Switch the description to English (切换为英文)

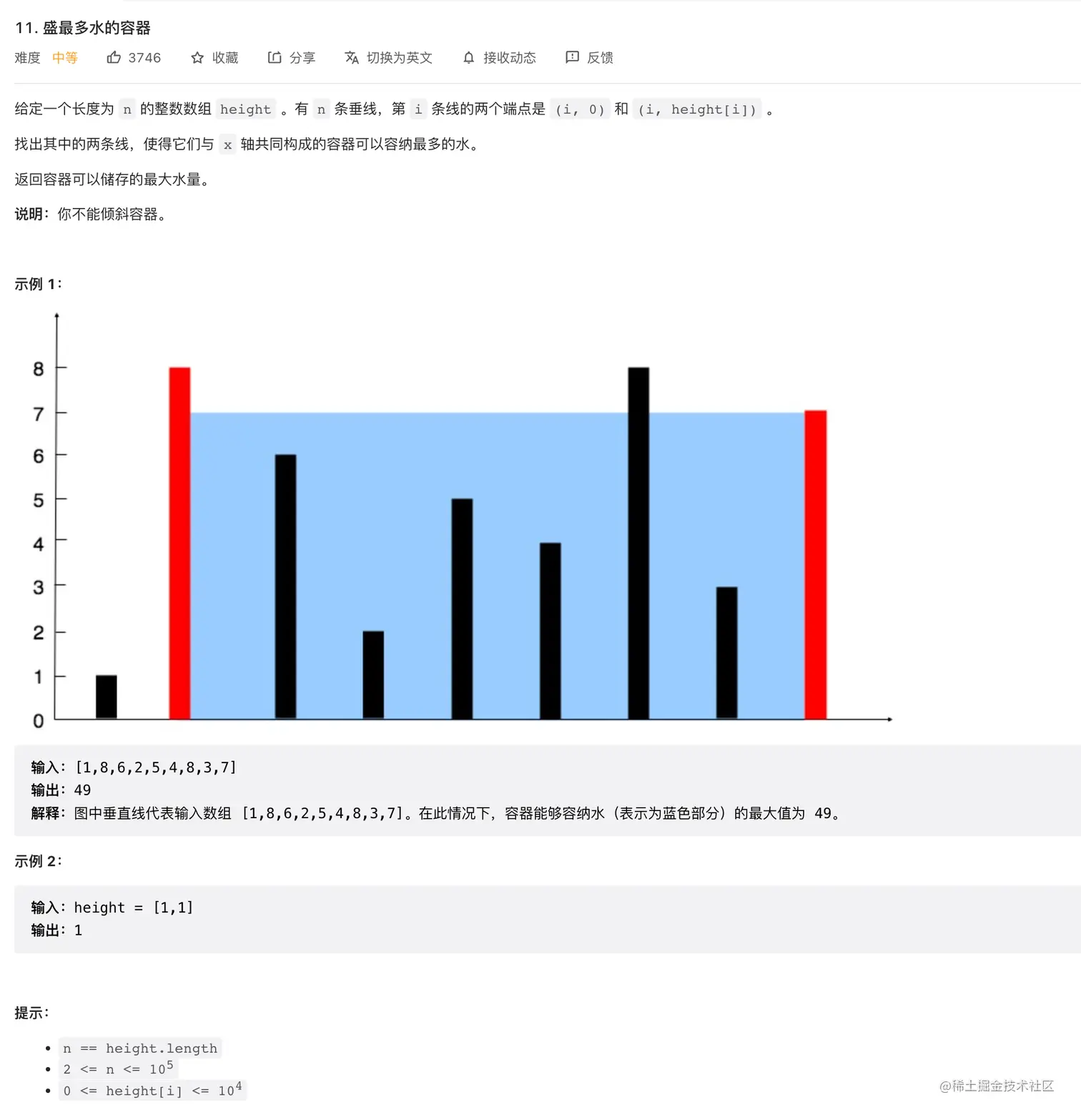point(388,58)
